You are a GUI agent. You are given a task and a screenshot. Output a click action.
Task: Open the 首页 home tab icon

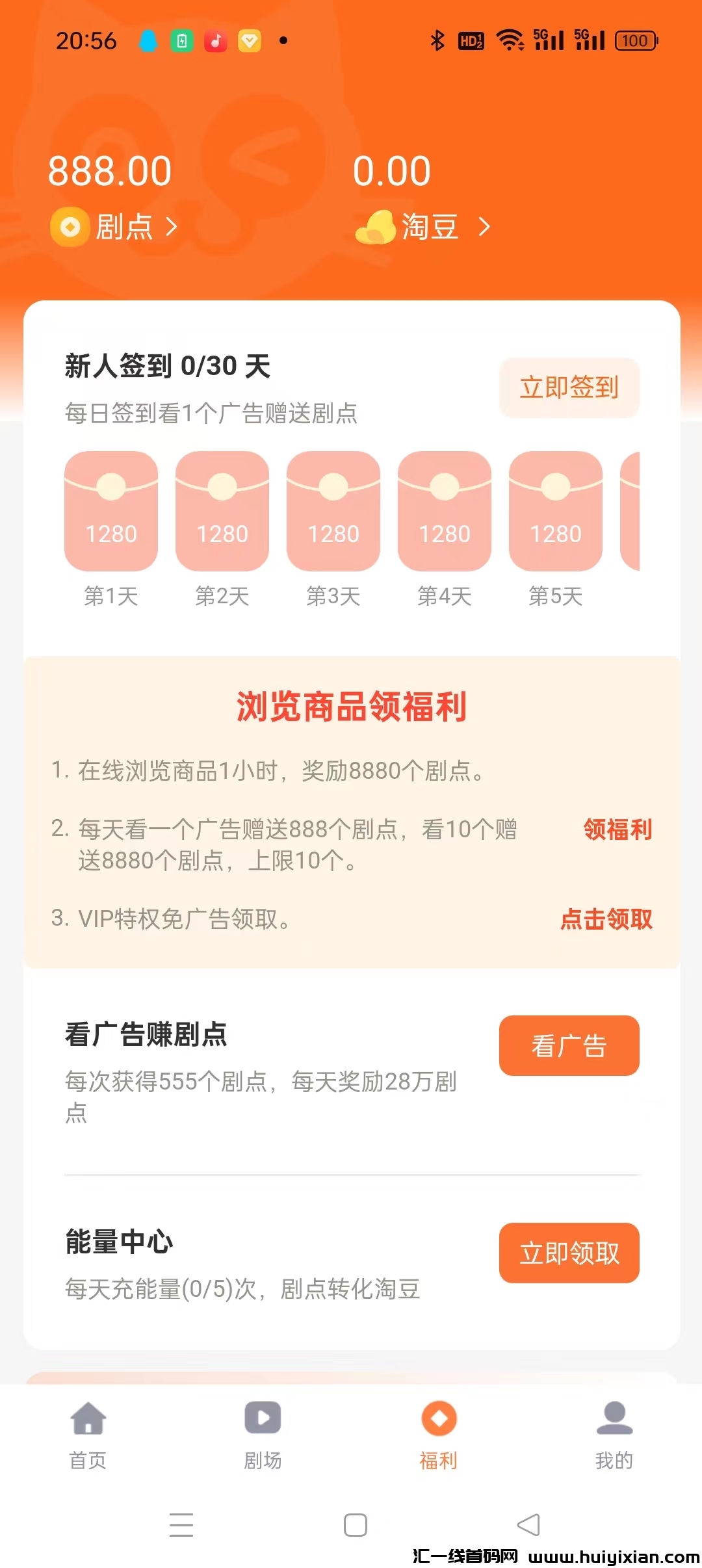coord(87,1420)
